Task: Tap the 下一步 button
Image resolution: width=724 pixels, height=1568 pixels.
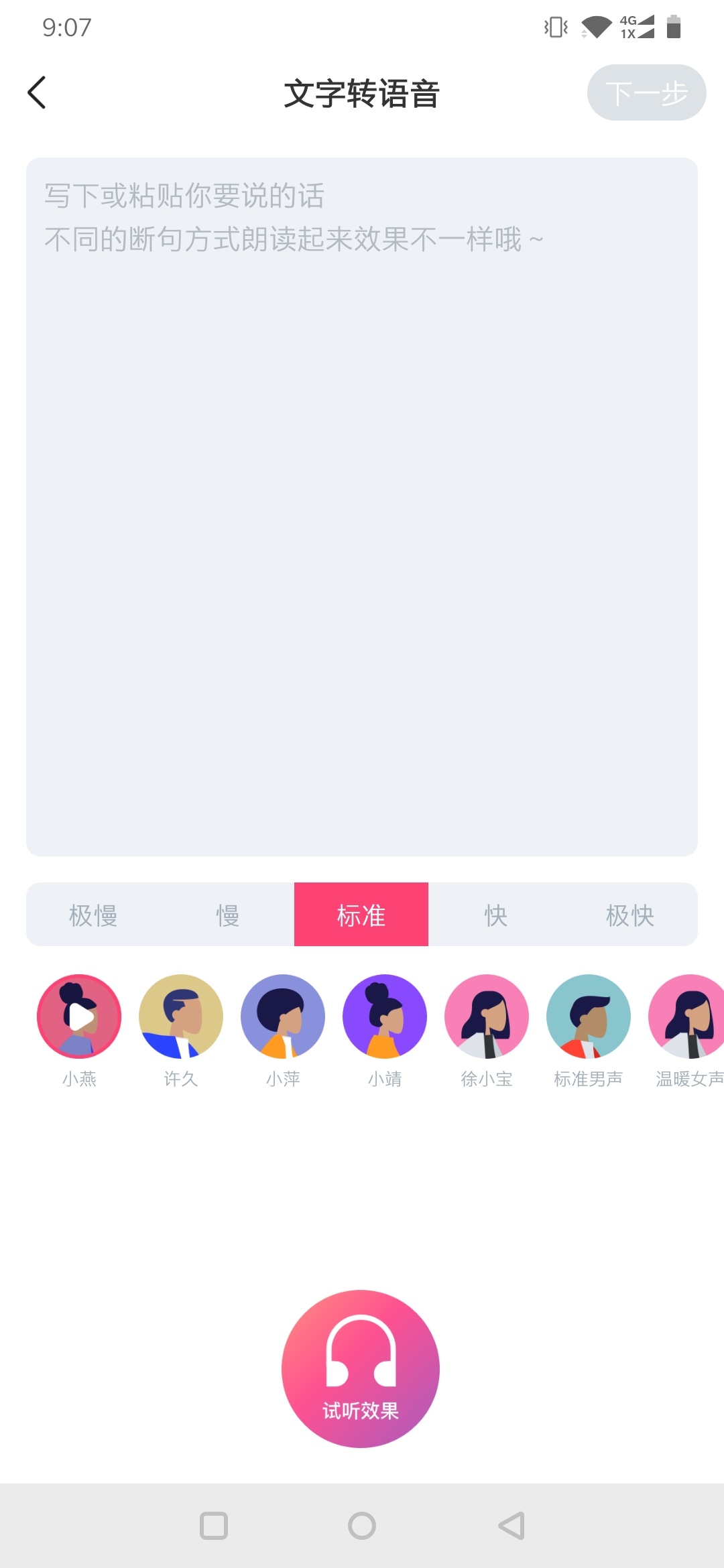Action: (x=646, y=92)
